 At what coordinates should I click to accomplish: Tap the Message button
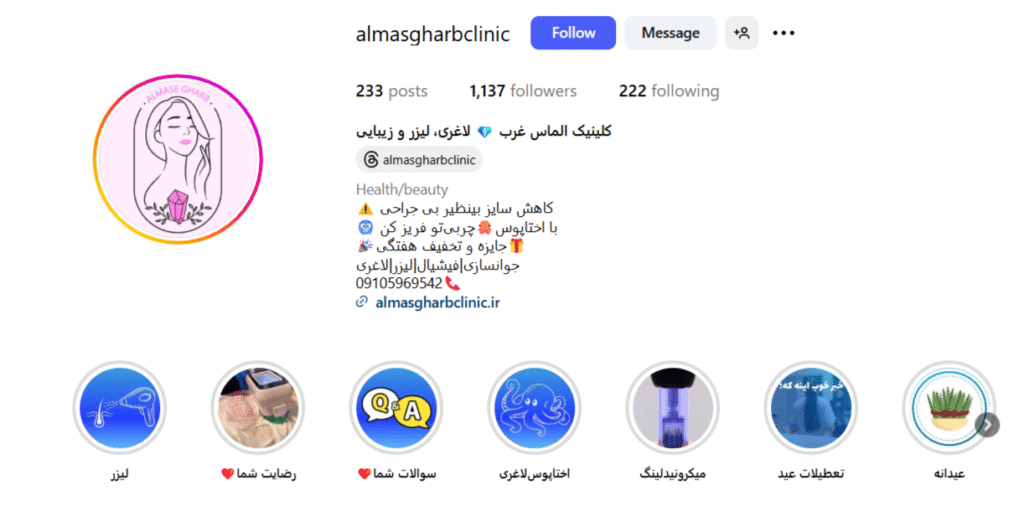coord(670,33)
